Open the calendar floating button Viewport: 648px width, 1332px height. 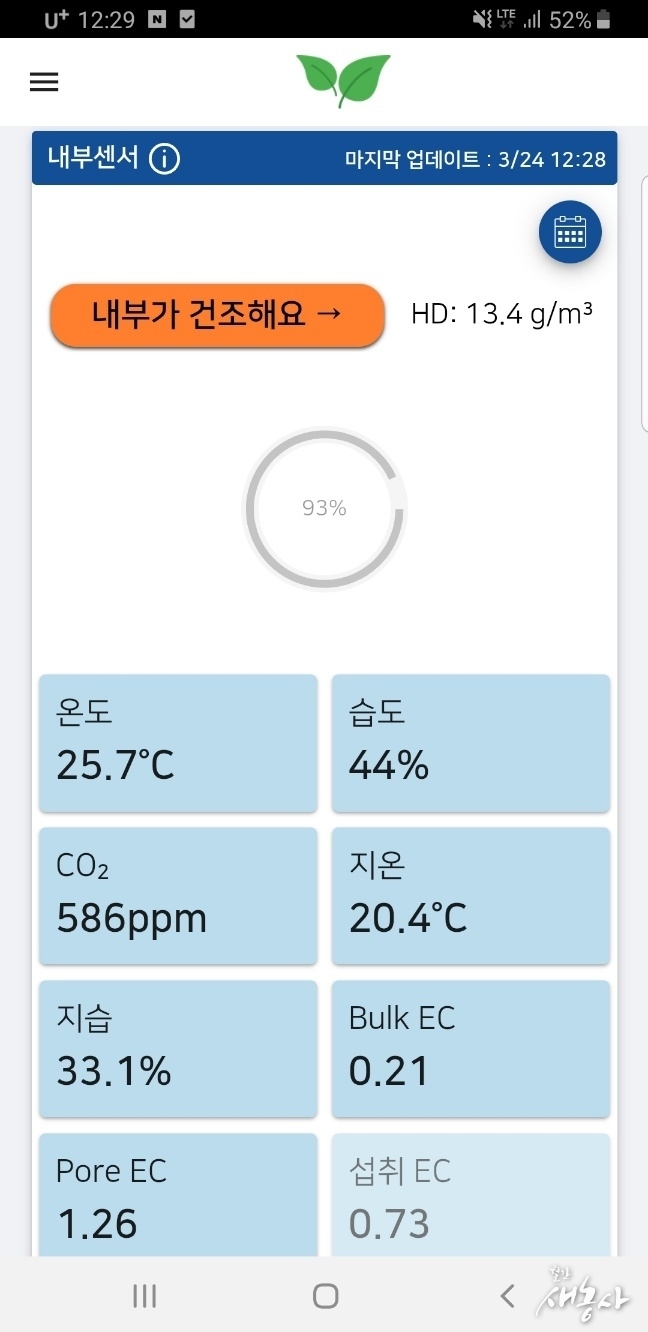click(570, 232)
